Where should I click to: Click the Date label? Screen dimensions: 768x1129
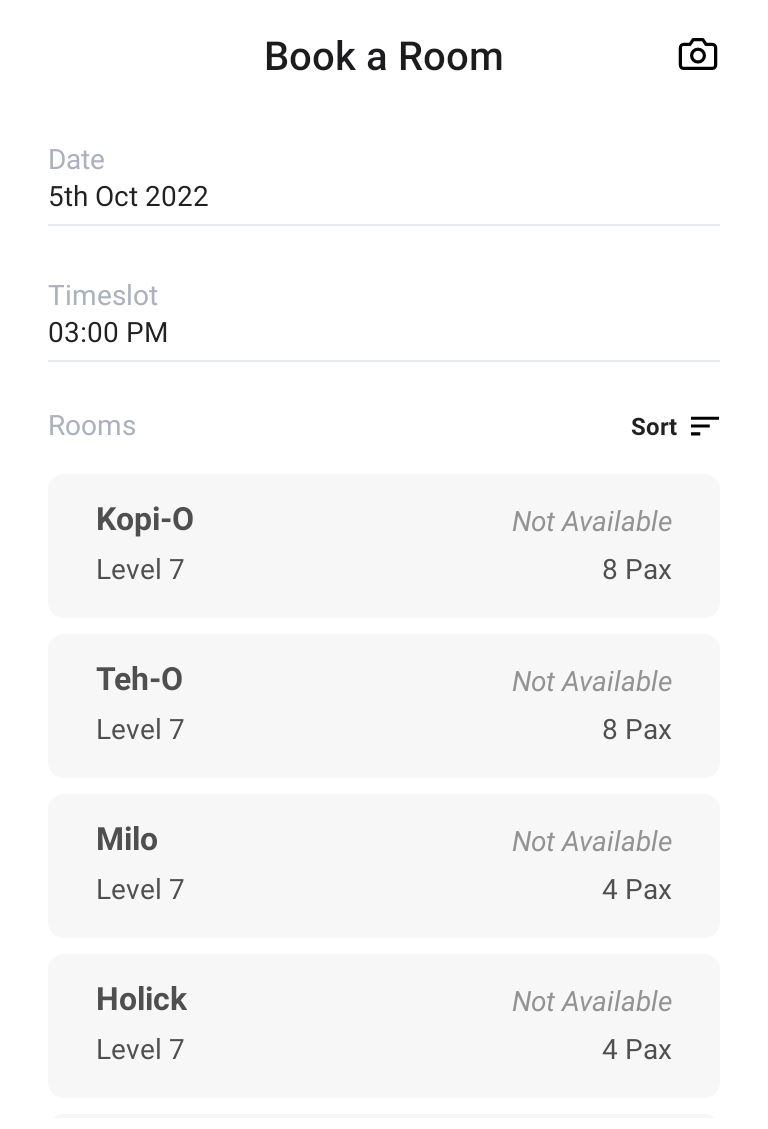pyautogui.click(x=76, y=159)
